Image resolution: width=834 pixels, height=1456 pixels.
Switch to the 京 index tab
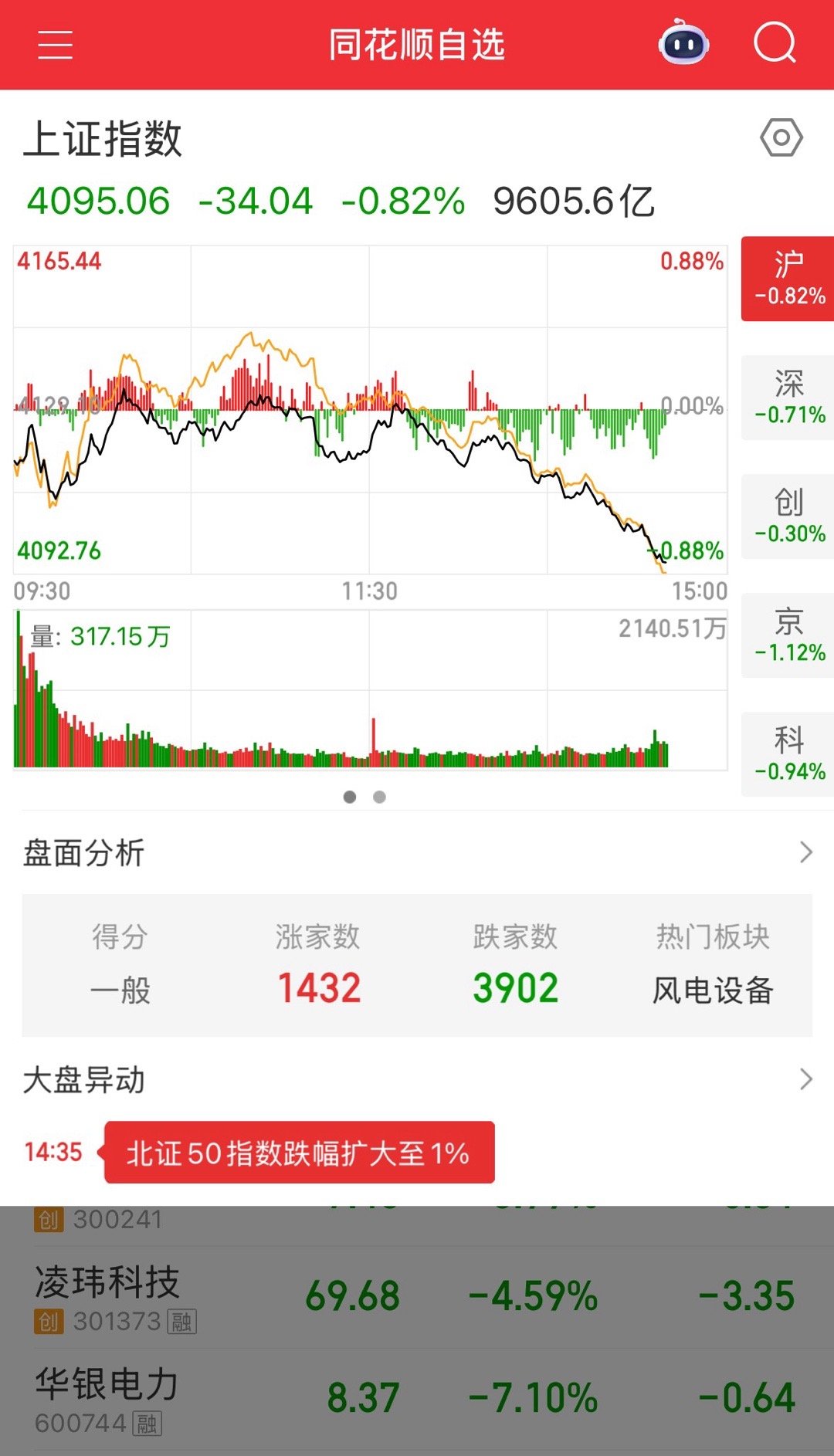click(x=788, y=635)
